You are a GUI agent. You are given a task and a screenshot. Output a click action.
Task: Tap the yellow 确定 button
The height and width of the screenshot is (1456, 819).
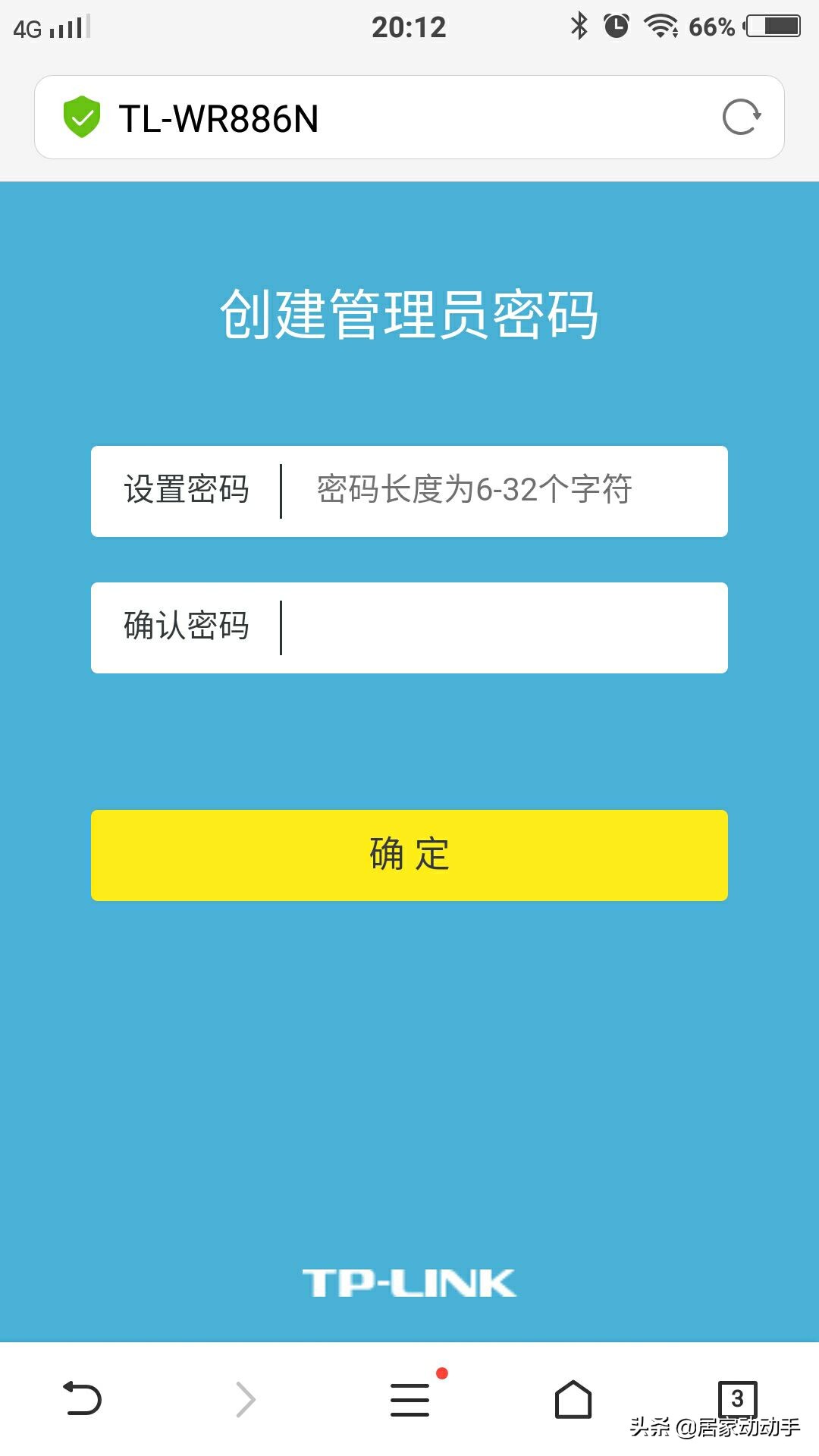[x=409, y=855]
